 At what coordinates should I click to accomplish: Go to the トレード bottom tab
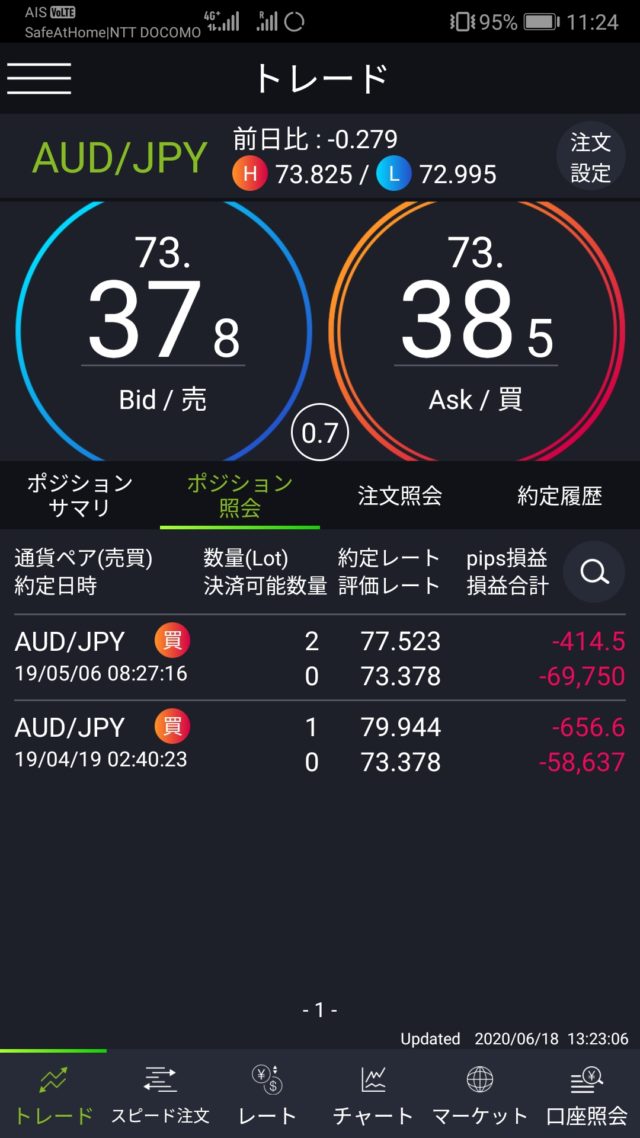click(53, 1095)
